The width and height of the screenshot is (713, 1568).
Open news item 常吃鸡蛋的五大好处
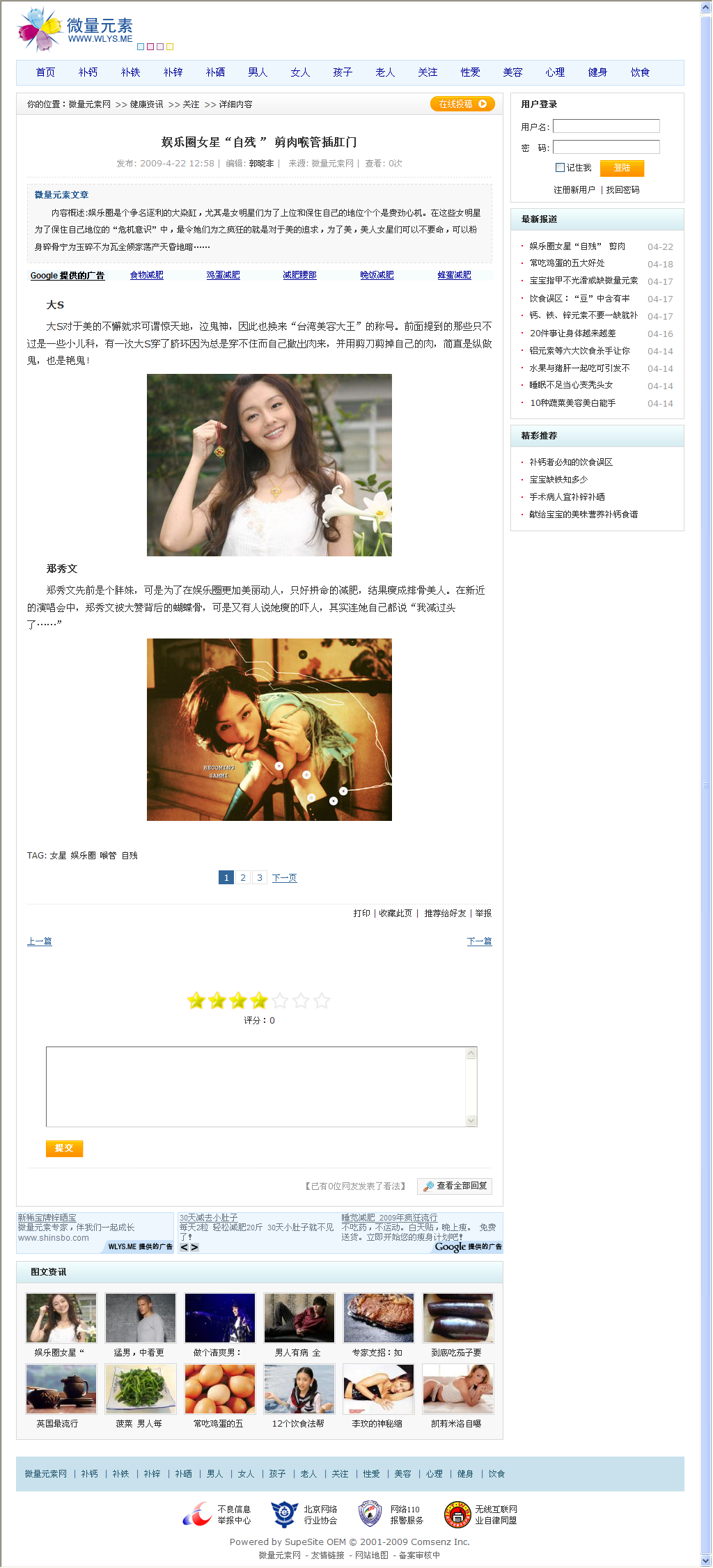pos(567,263)
